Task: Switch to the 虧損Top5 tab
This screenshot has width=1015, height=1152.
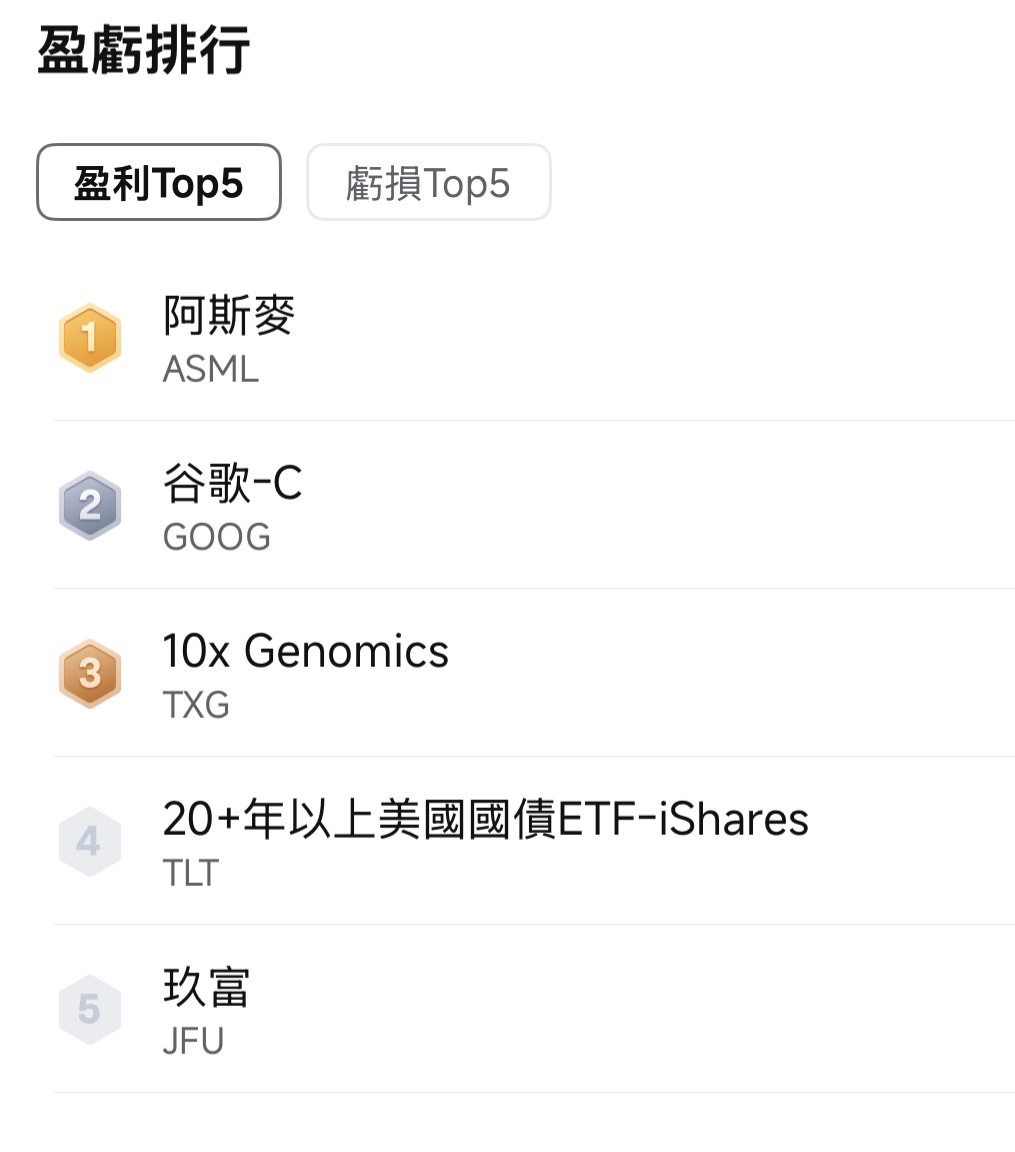Action: pyautogui.click(x=428, y=183)
